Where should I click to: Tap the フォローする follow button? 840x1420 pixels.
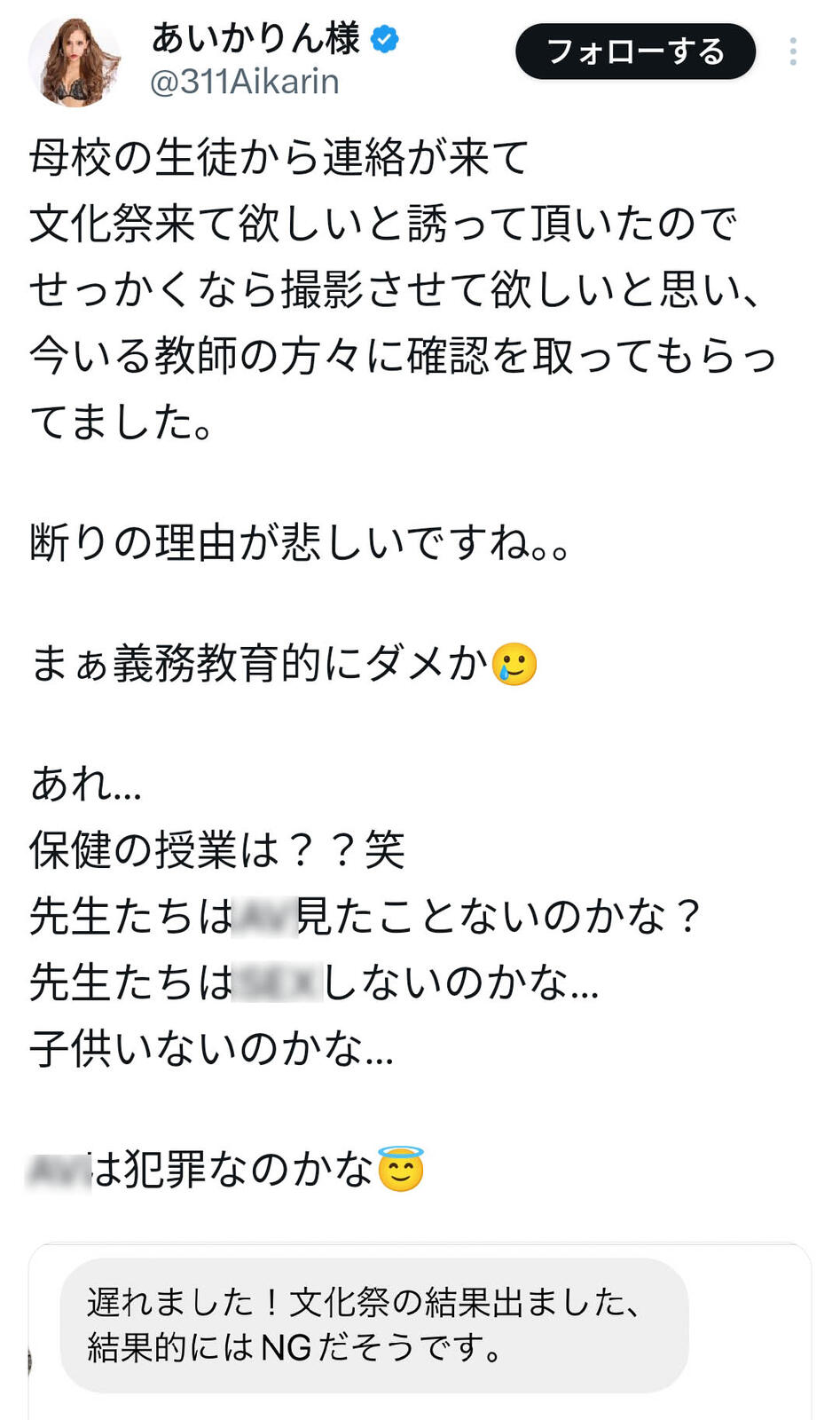coord(635,51)
